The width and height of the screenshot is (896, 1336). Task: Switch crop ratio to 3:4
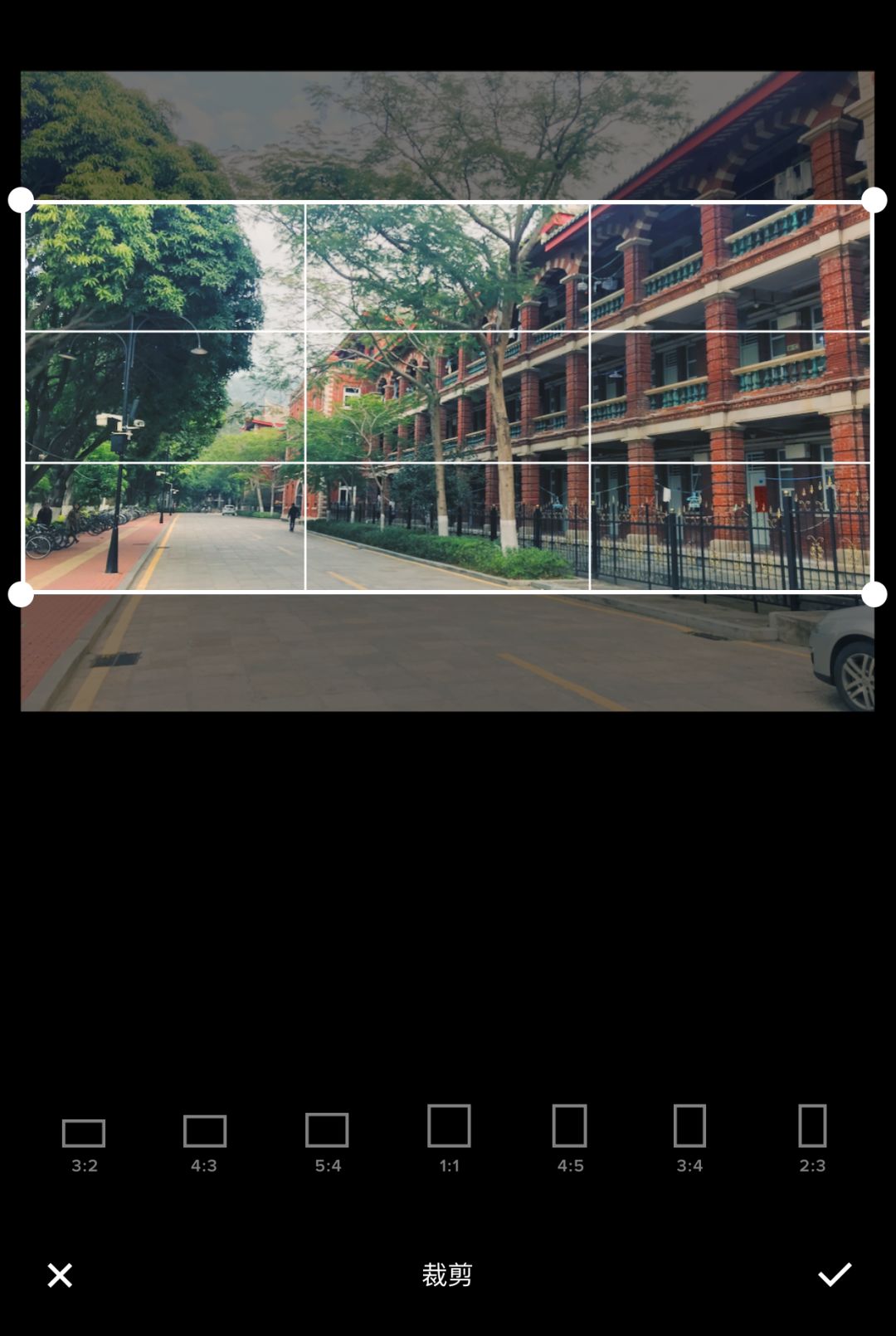pos(689,1137)
